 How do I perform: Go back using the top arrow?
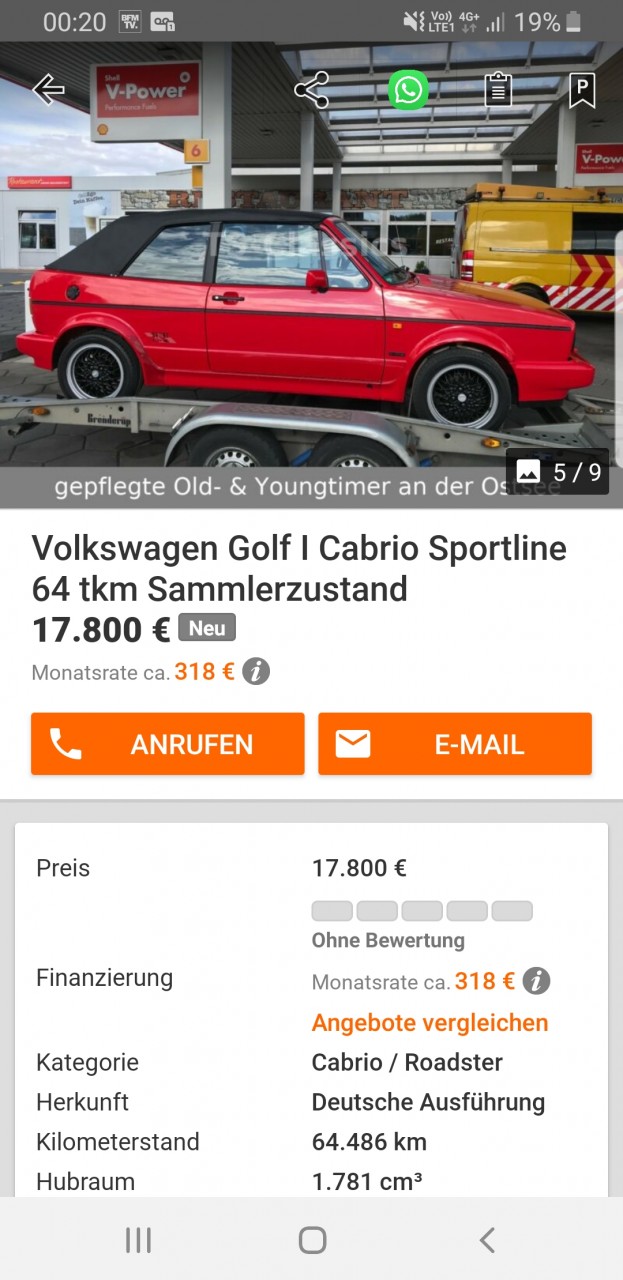[48, 90]
